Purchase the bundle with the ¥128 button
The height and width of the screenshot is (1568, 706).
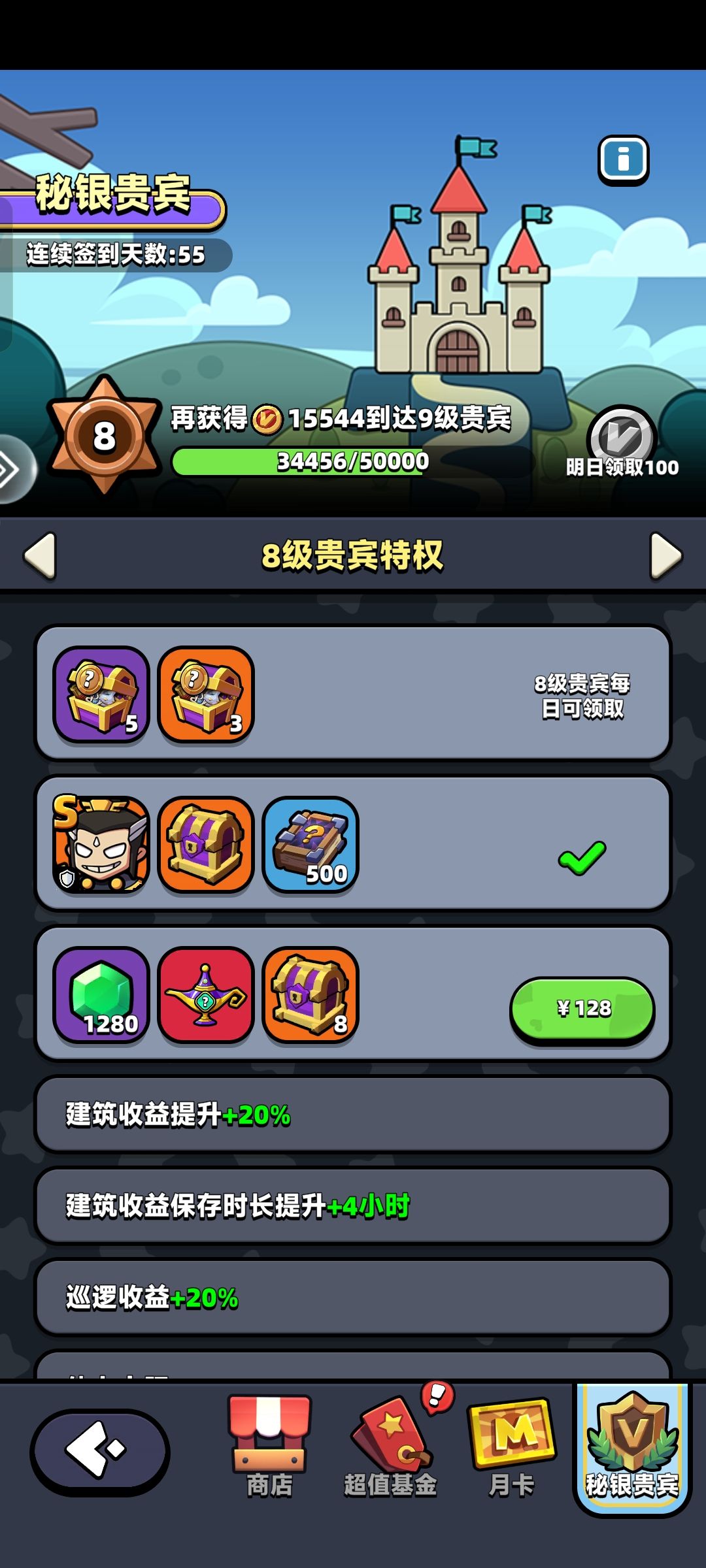pos(580,1009)
